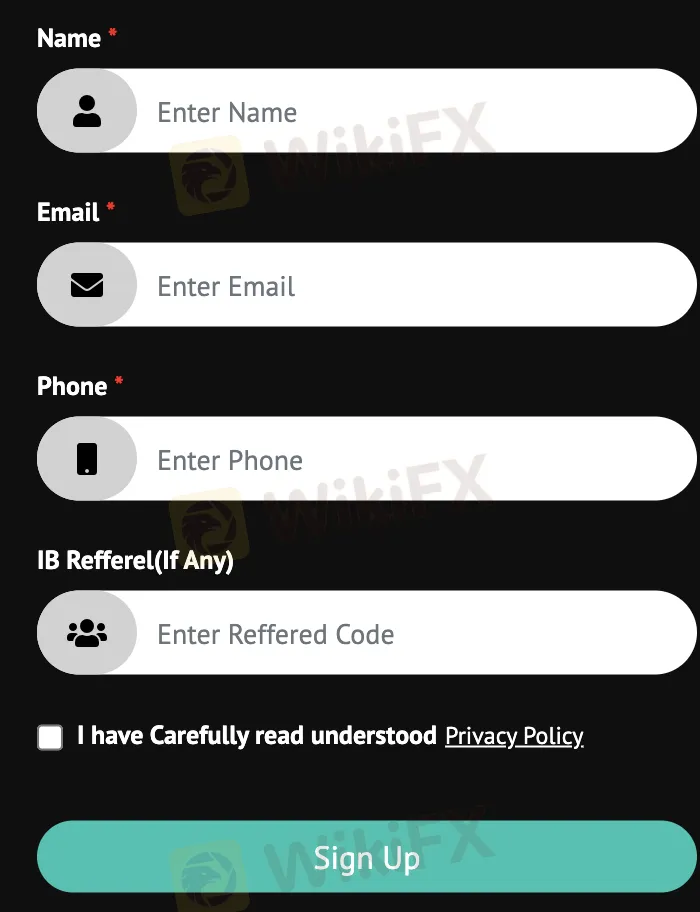Check the Carefully read understood checkbox

(50, 738)
